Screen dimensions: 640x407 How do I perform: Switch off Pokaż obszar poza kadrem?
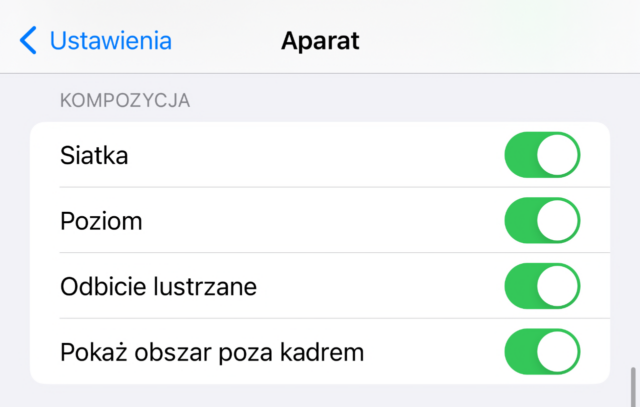click(542, 352)
